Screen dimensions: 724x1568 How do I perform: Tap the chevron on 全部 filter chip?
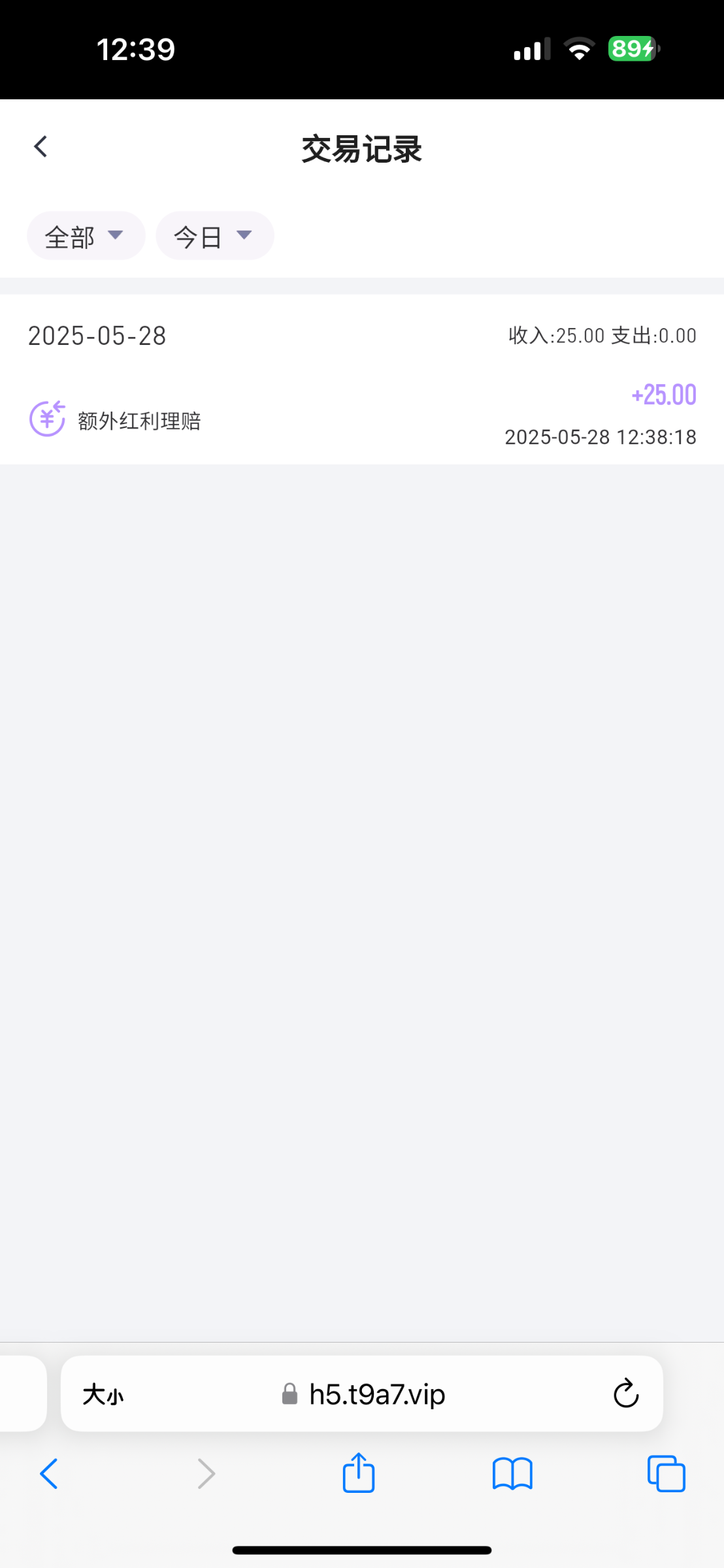point(117,235)
